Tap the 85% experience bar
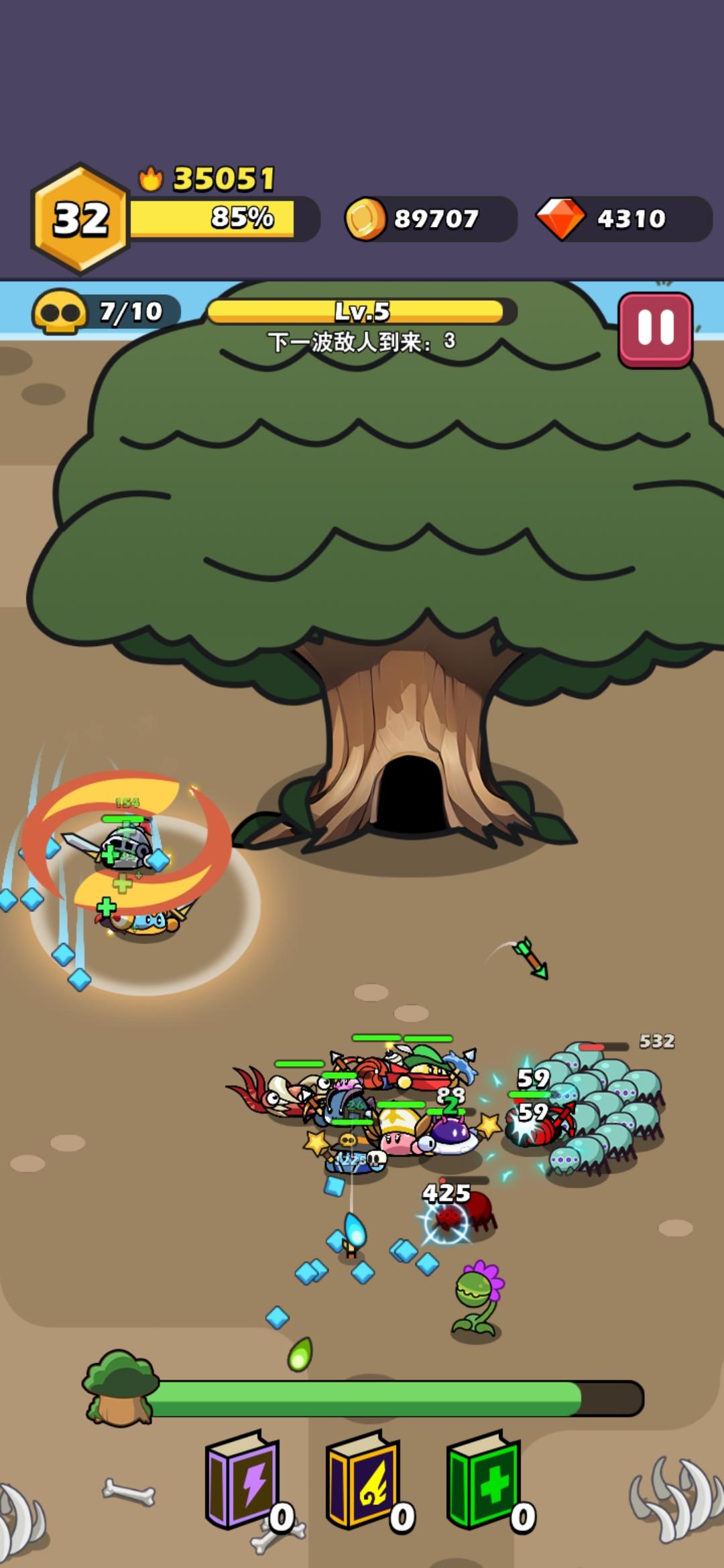This screenshot has height=1568, width=724. 221,216
